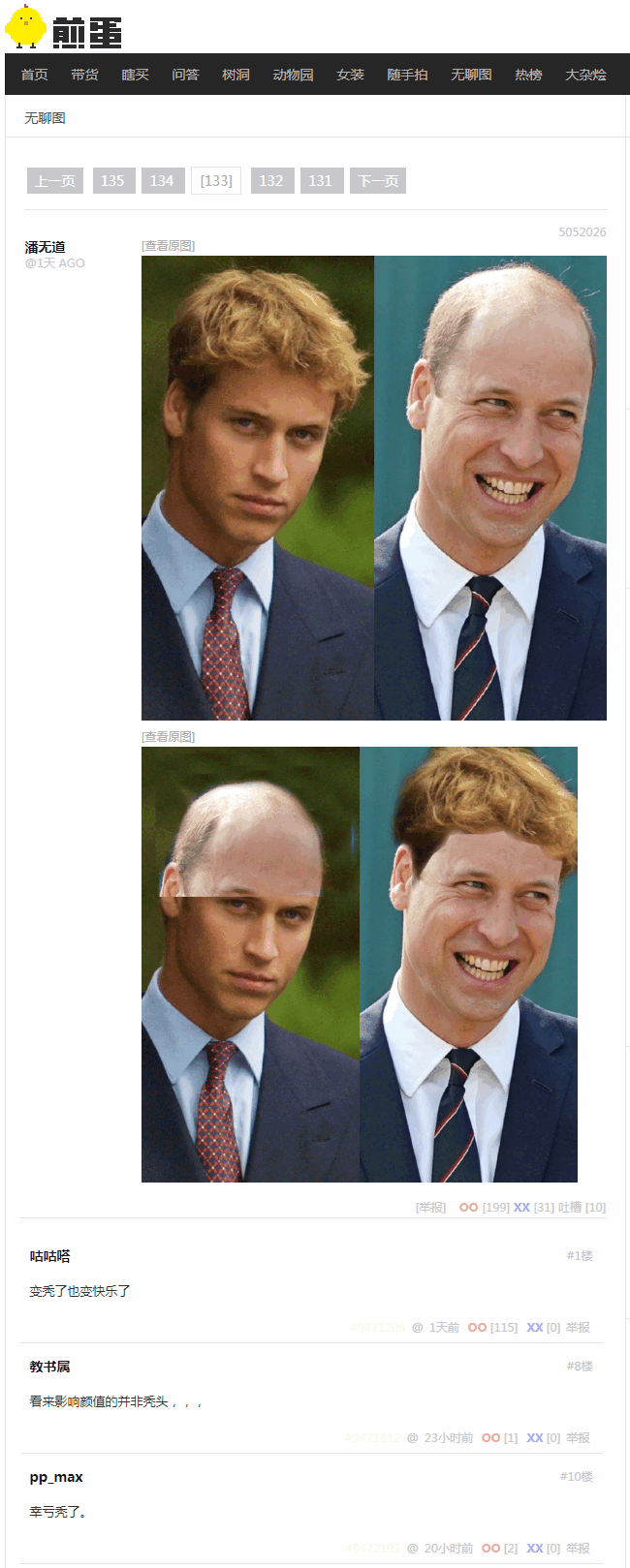Go to next page with 下一页

[378, 181]
